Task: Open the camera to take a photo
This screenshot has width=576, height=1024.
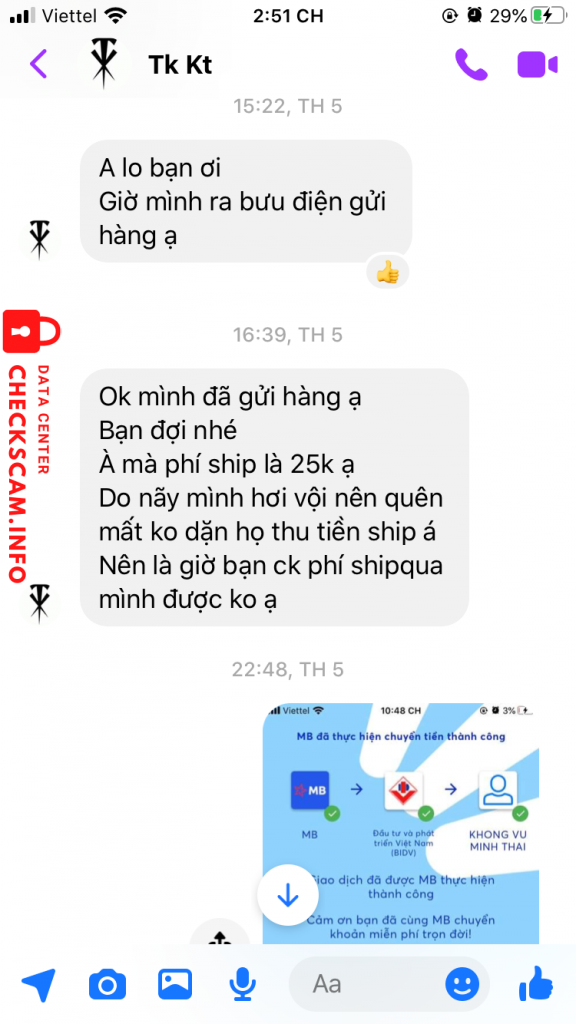Action: click(107, 984)
